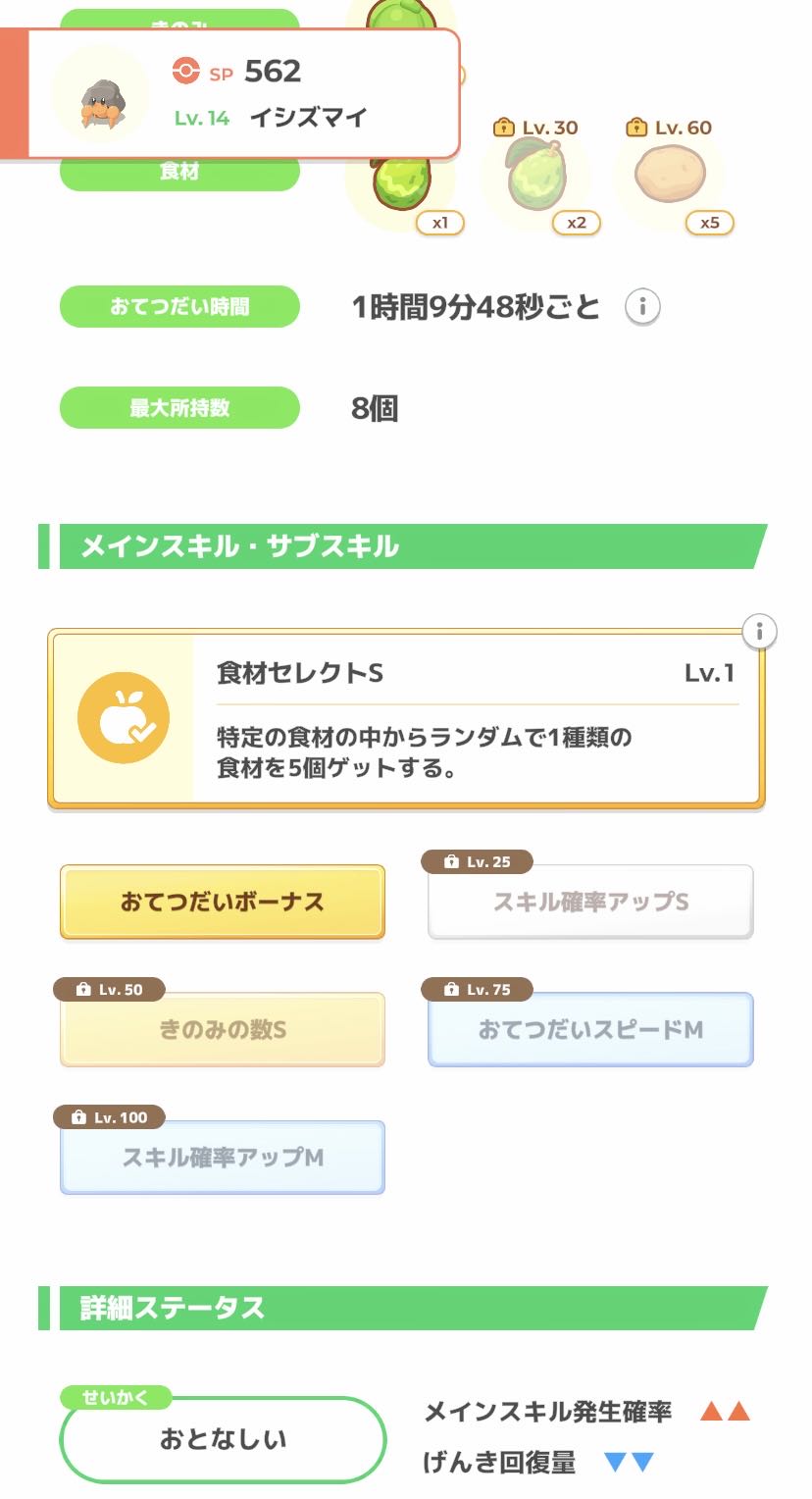Tap the おとなしい nature box

[x=223, y=1439]
